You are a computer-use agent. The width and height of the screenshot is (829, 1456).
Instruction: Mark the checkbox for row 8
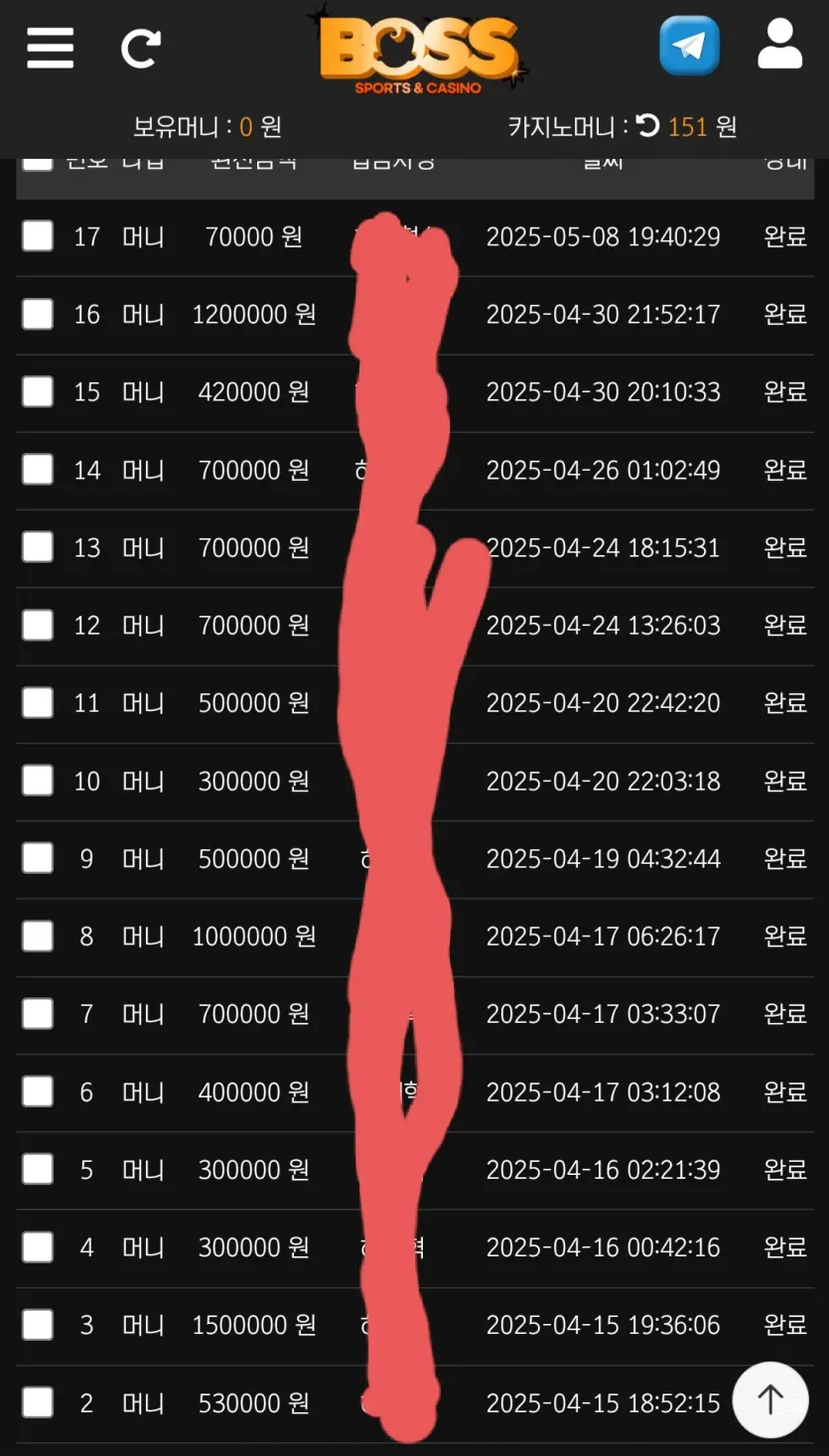tap(38, 936)
